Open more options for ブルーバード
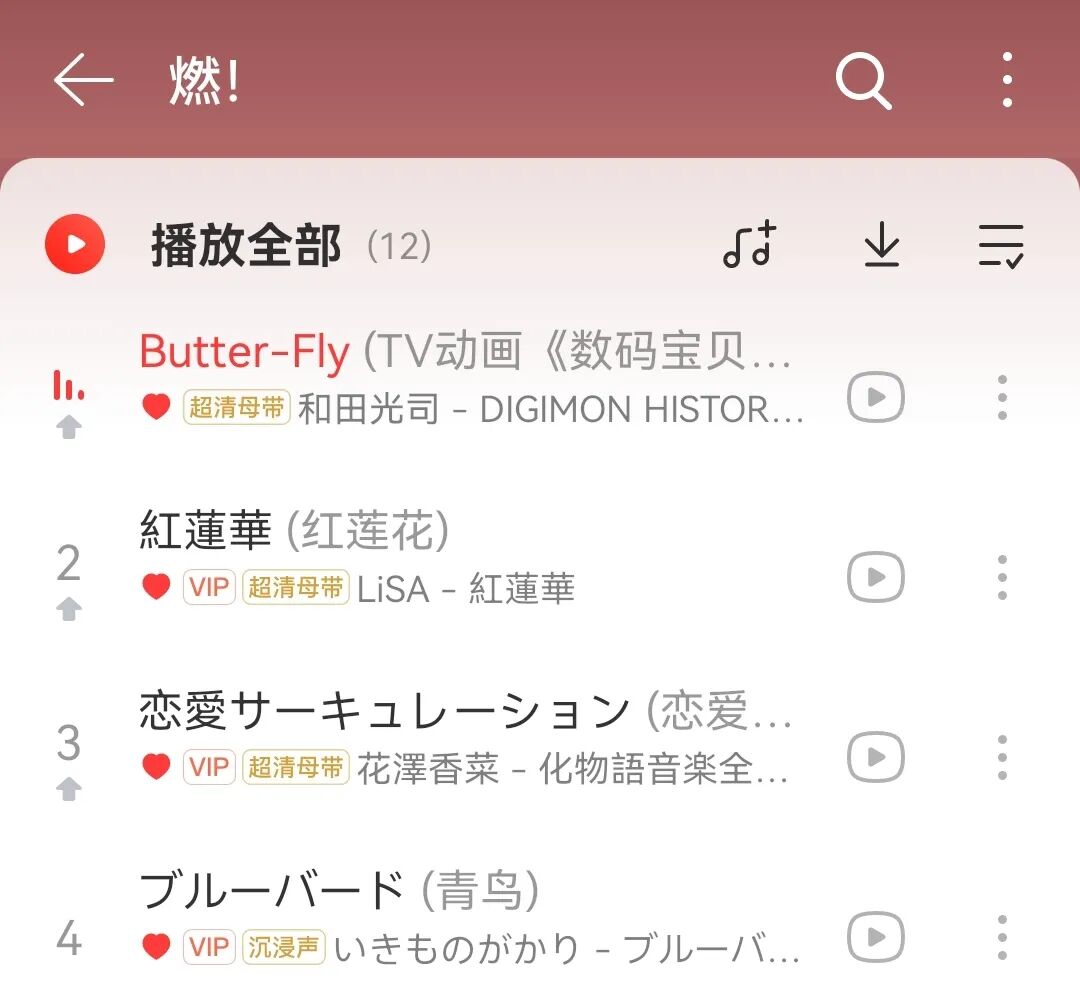 (x=1002, y=937)
